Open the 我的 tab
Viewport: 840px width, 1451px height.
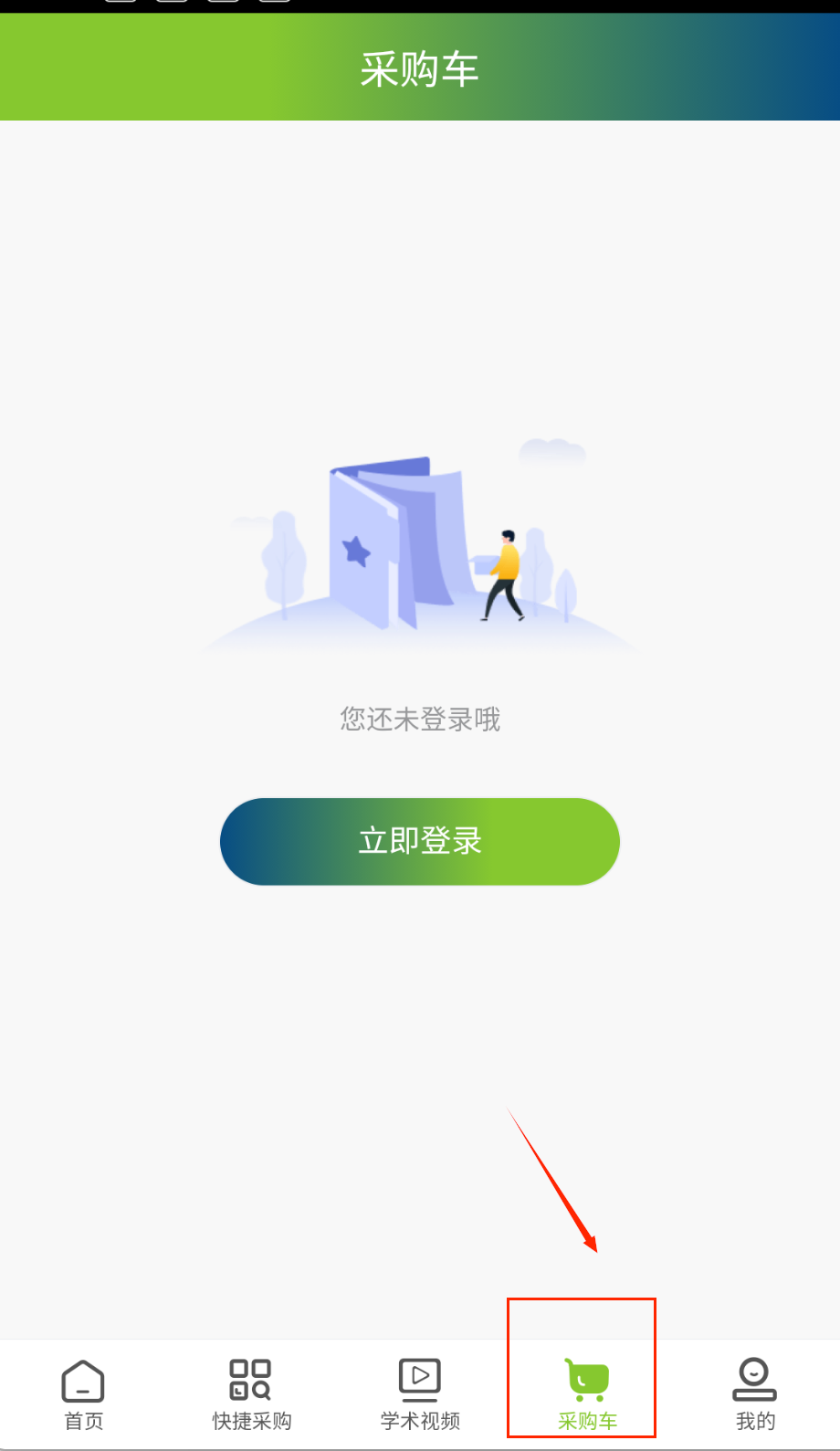tap(755, 1393)
